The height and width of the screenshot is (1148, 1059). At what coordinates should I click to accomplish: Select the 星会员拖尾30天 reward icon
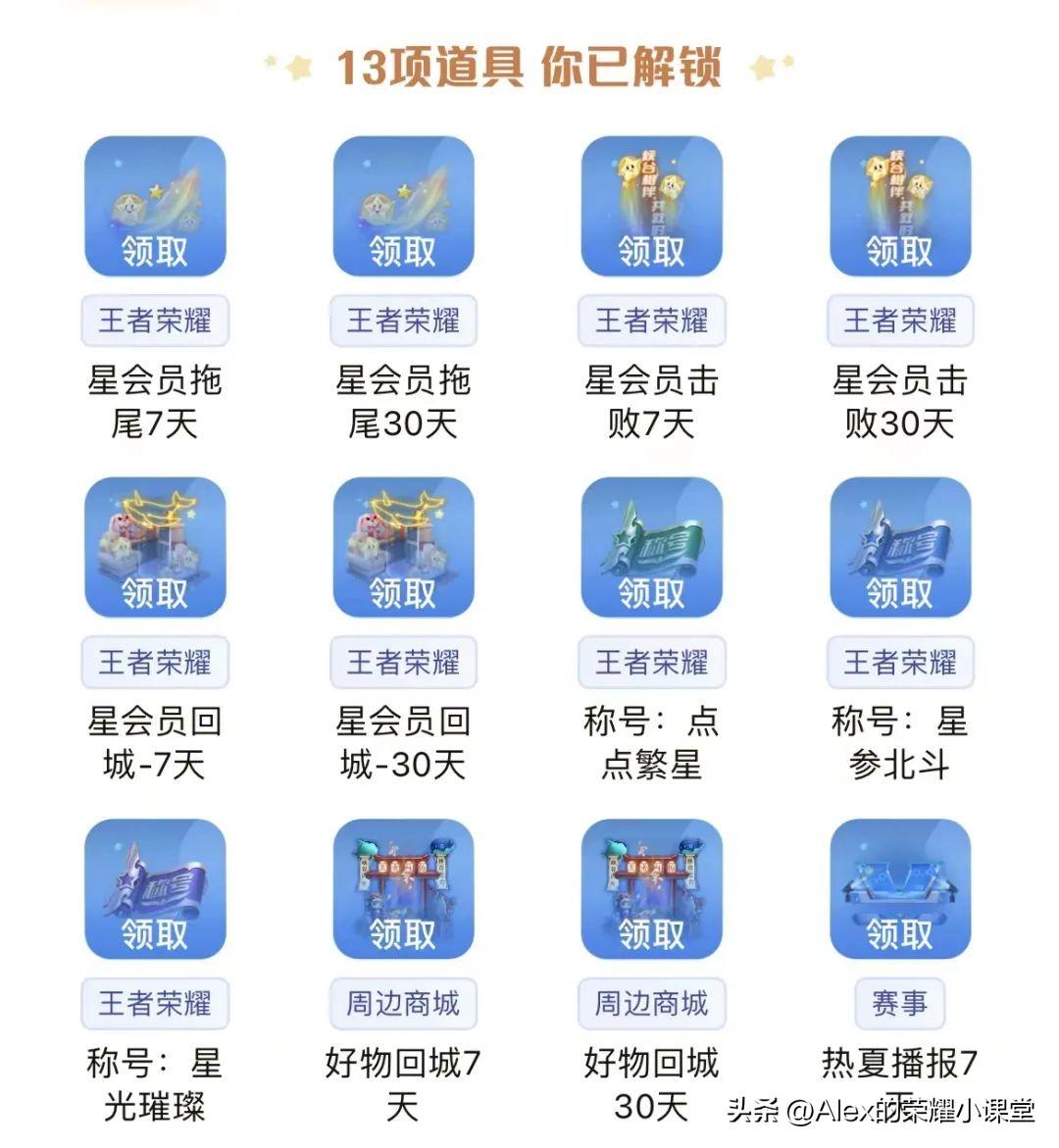403,206
